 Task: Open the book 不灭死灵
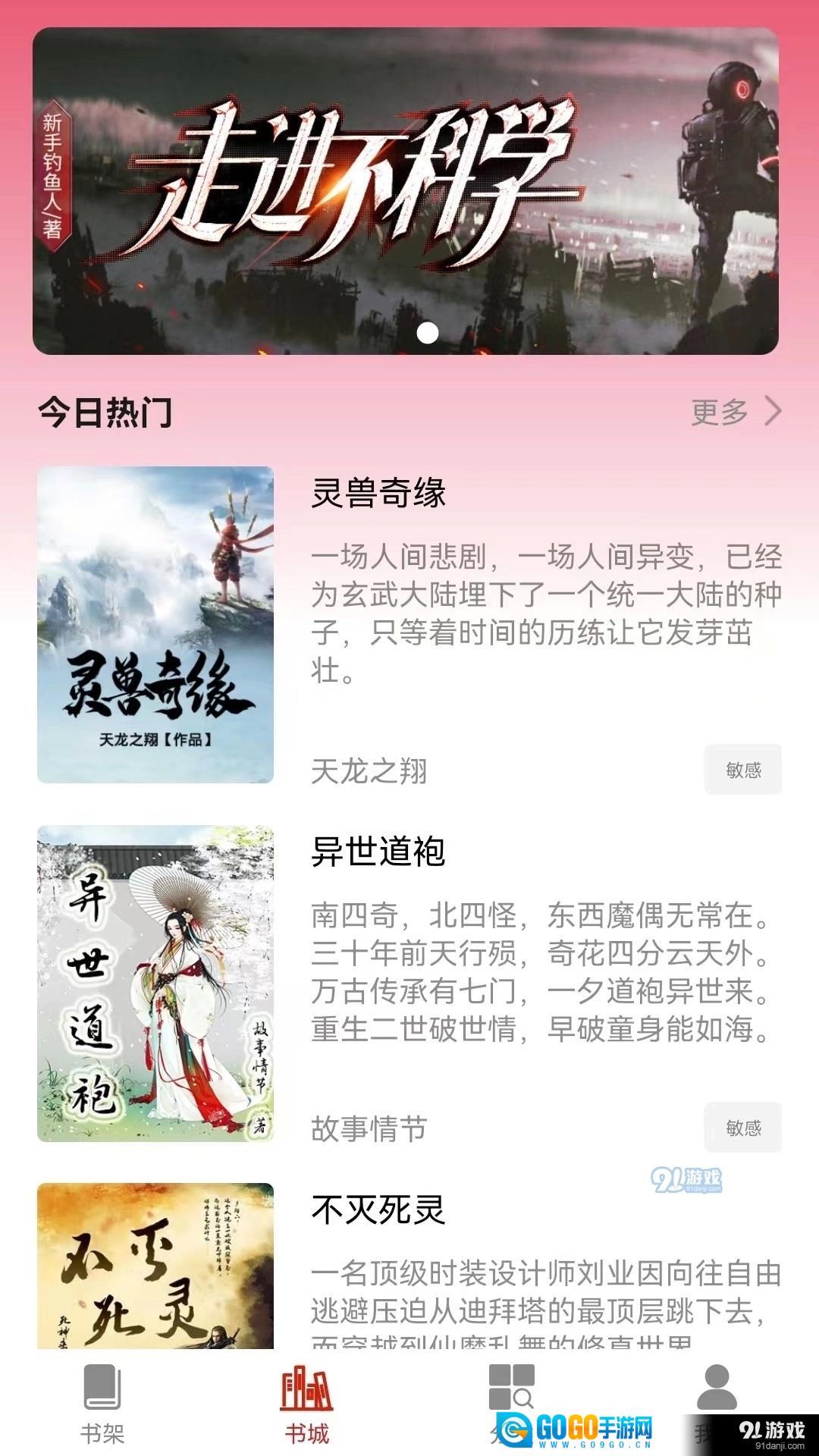378,1210
